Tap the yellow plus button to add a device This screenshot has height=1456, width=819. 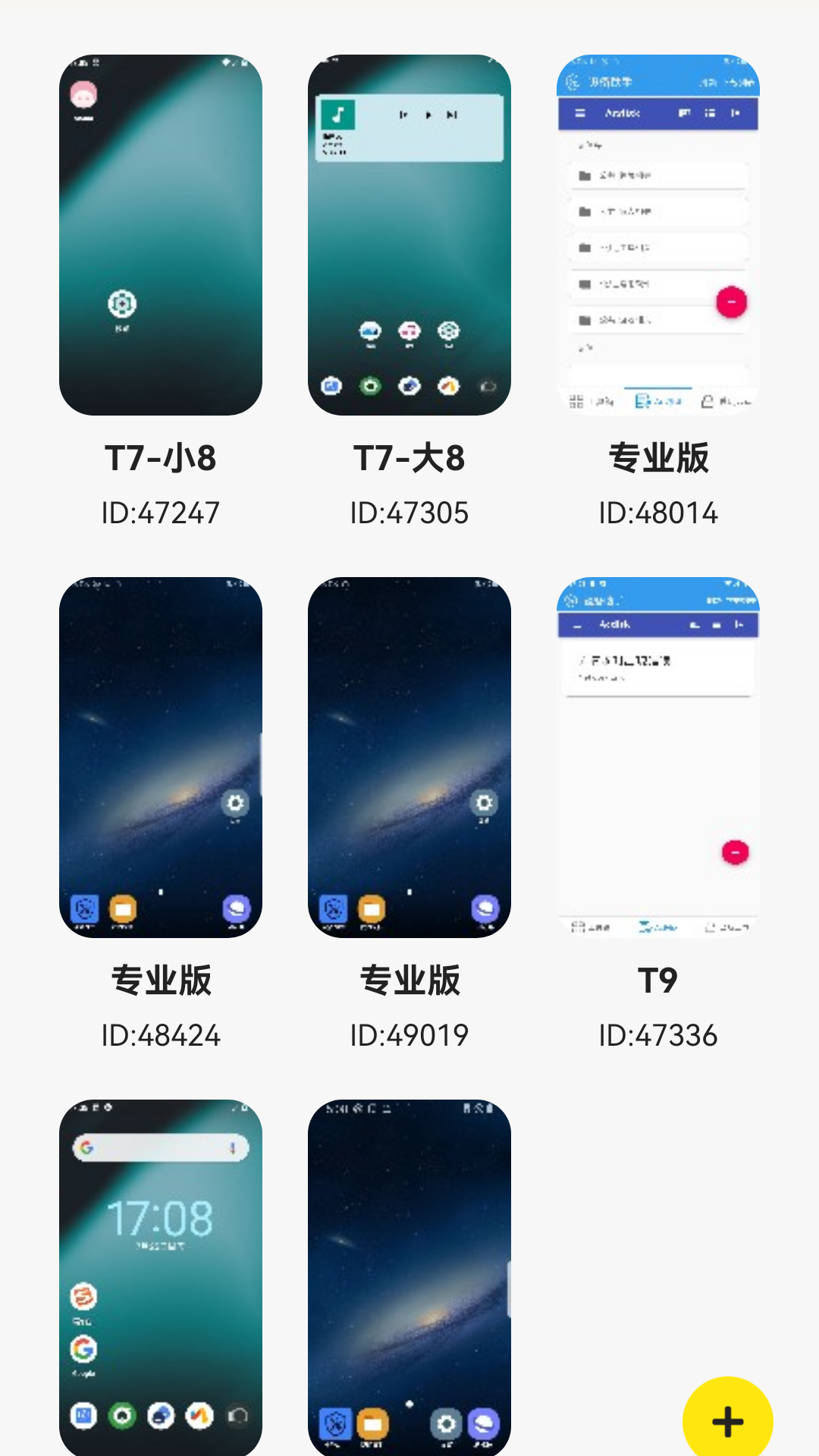(727, 1420)
